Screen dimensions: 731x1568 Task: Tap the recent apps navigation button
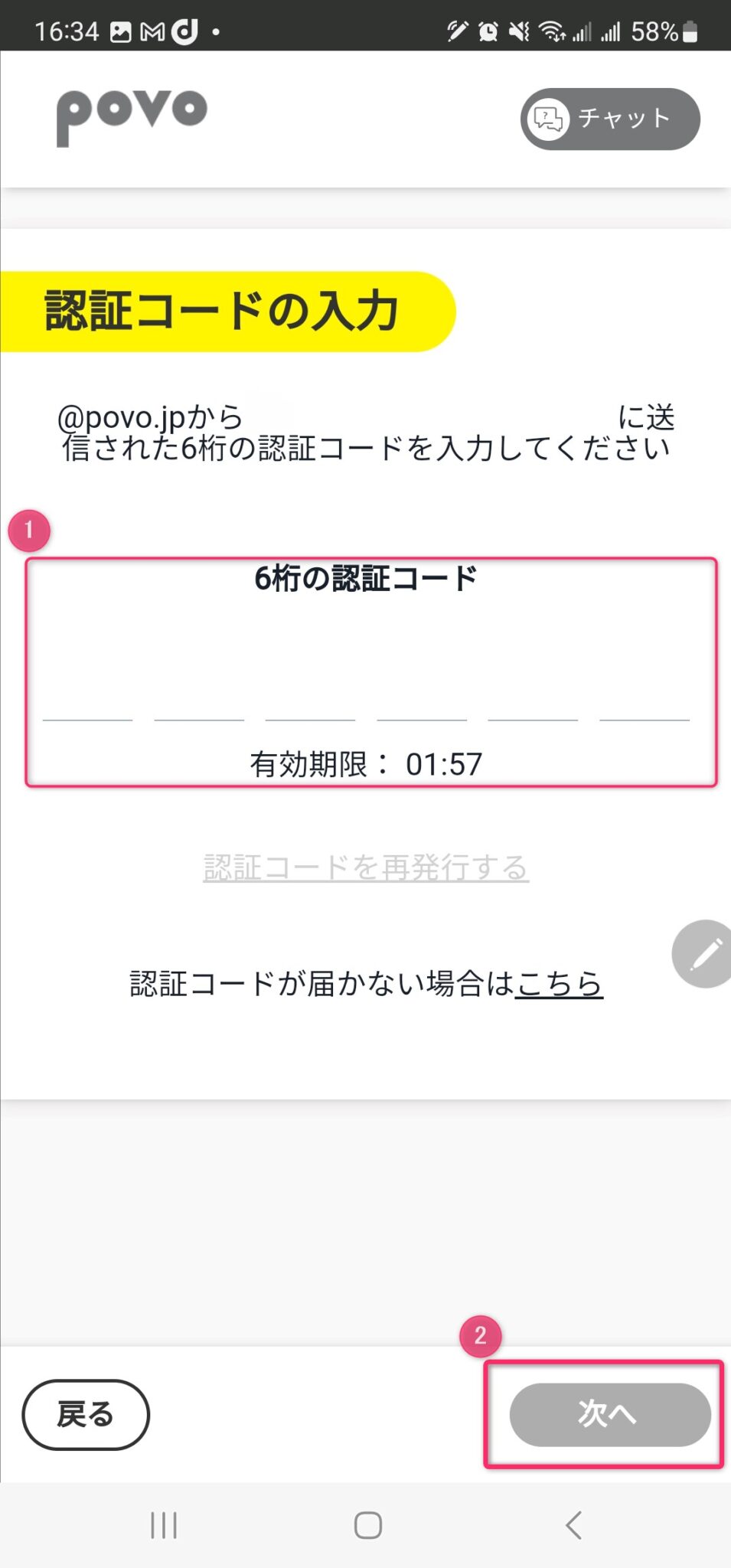tap(164, 1525)
